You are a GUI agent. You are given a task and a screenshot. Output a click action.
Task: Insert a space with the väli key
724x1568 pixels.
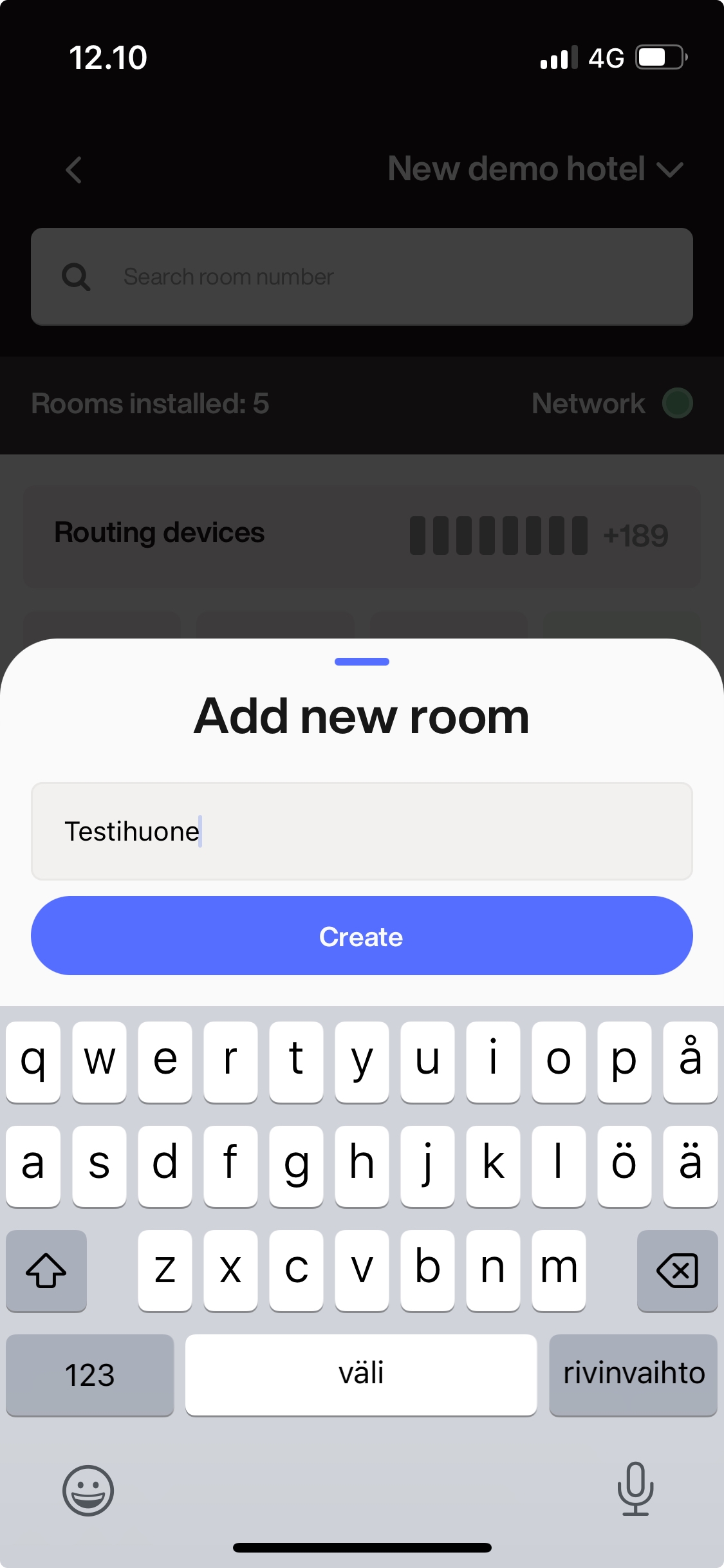click(361, 1374)
